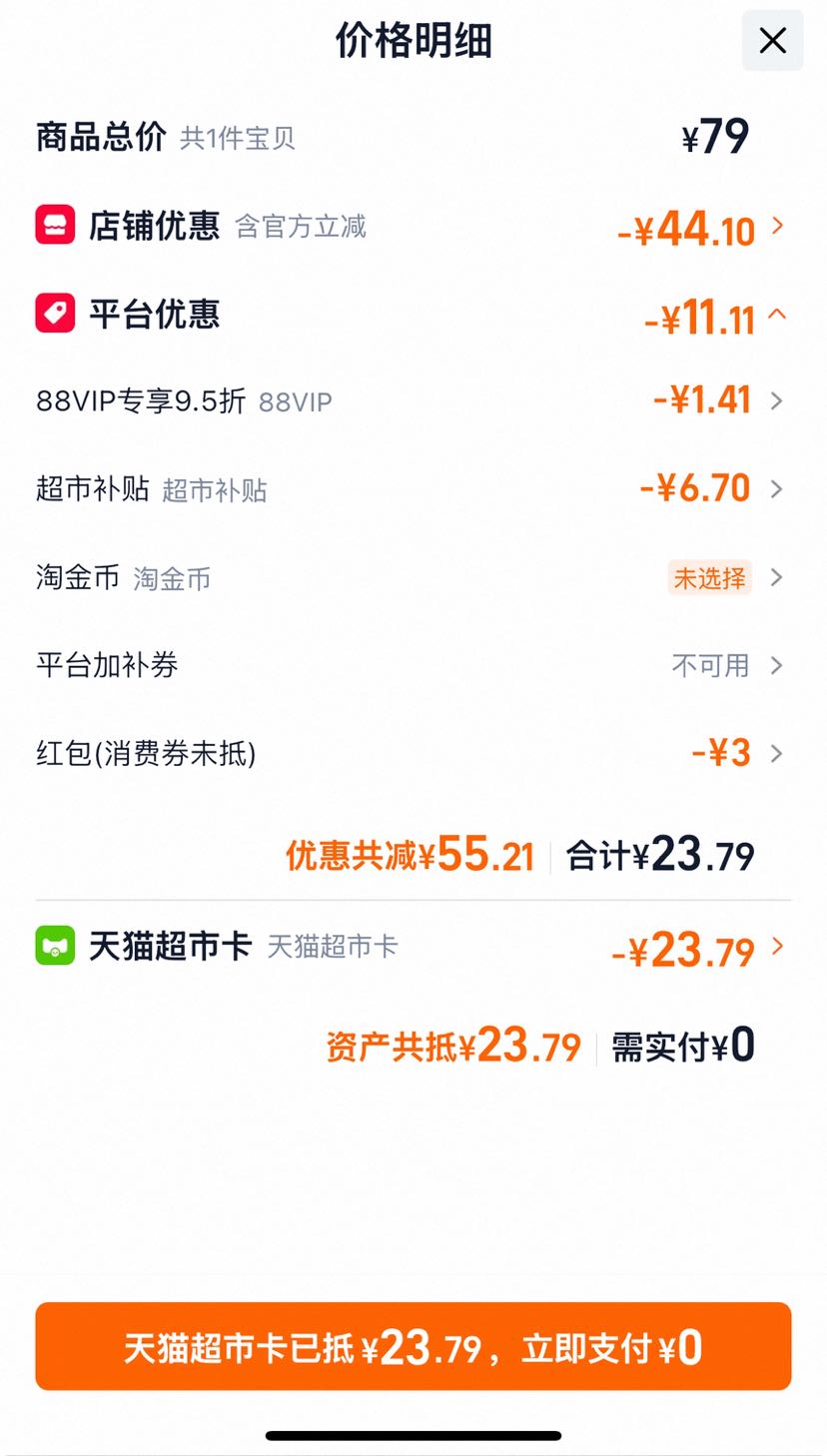Open the 88VIP专享9.5折 row
The image size is (827, 1456).
413,401
